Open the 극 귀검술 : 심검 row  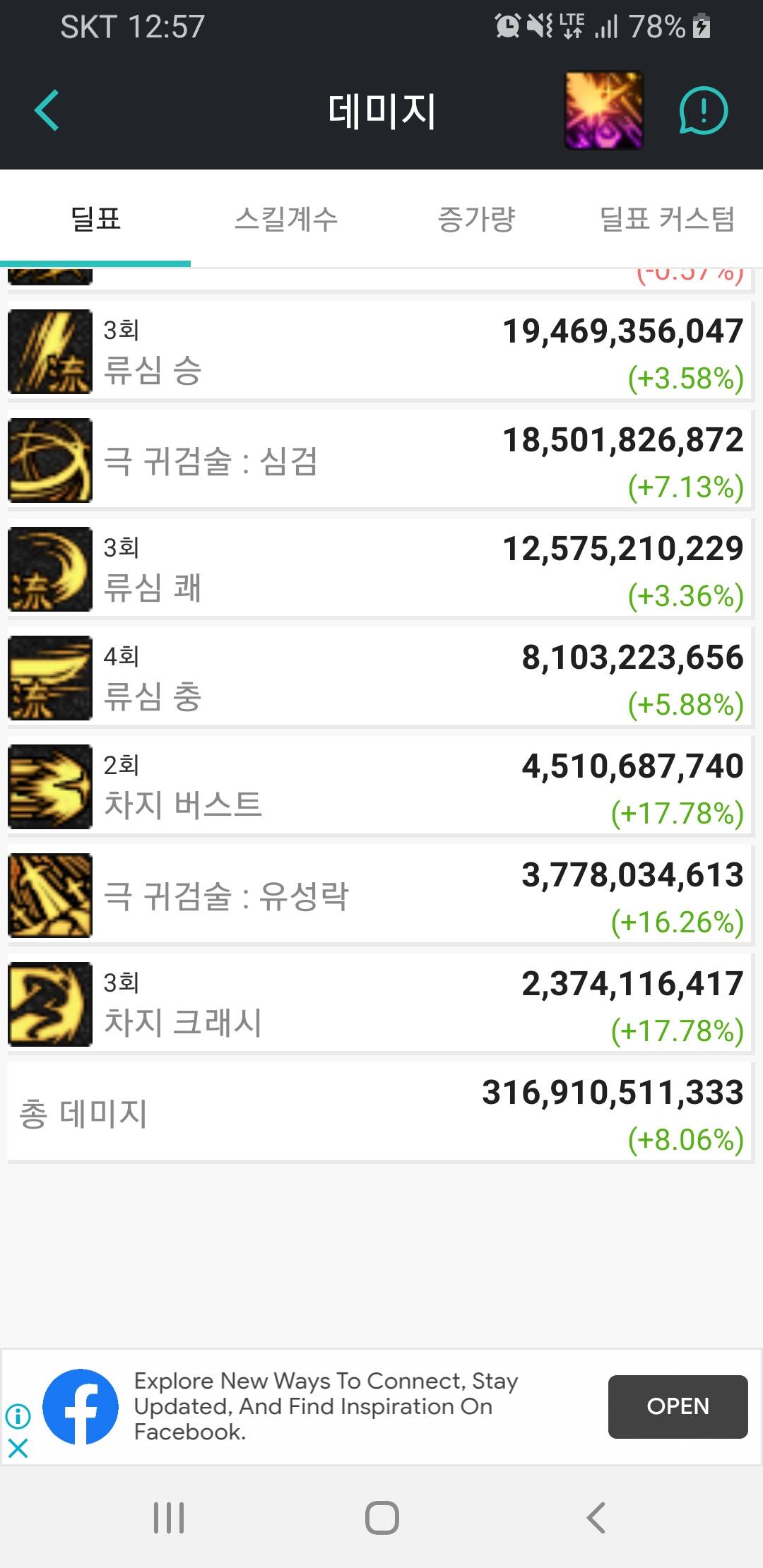381,460
